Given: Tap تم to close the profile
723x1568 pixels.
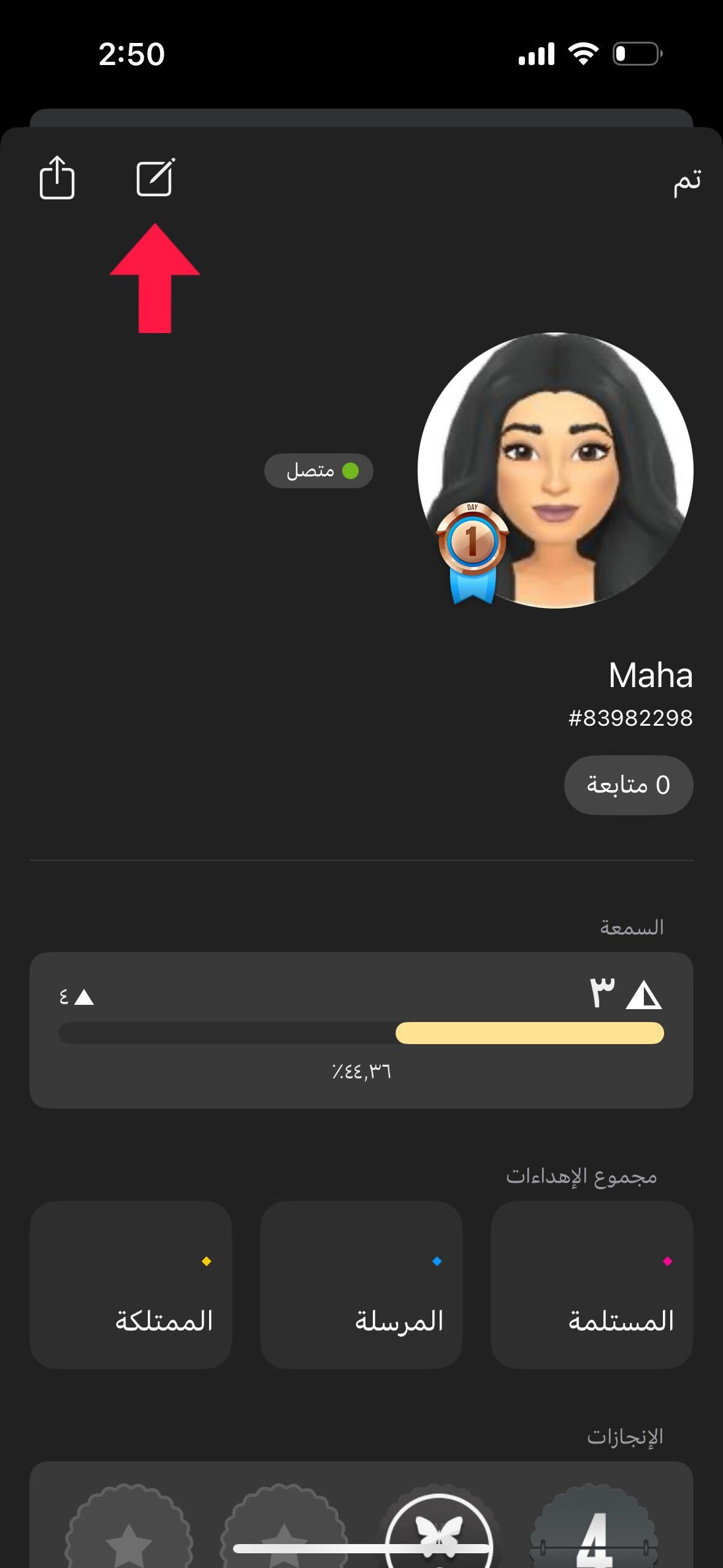Looking at the screenshot, I should 686,182.
